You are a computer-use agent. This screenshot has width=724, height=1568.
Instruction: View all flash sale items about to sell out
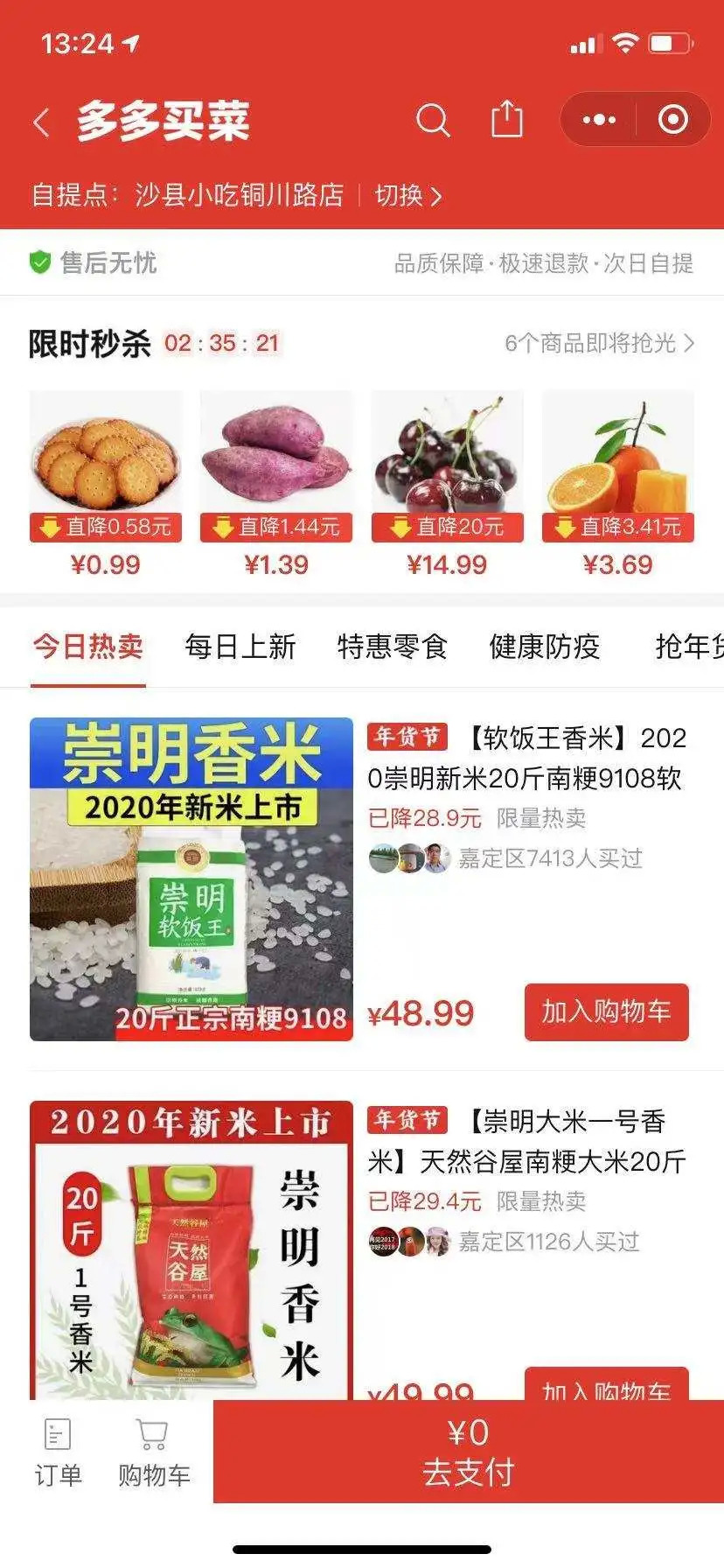[x=599, y=343]
